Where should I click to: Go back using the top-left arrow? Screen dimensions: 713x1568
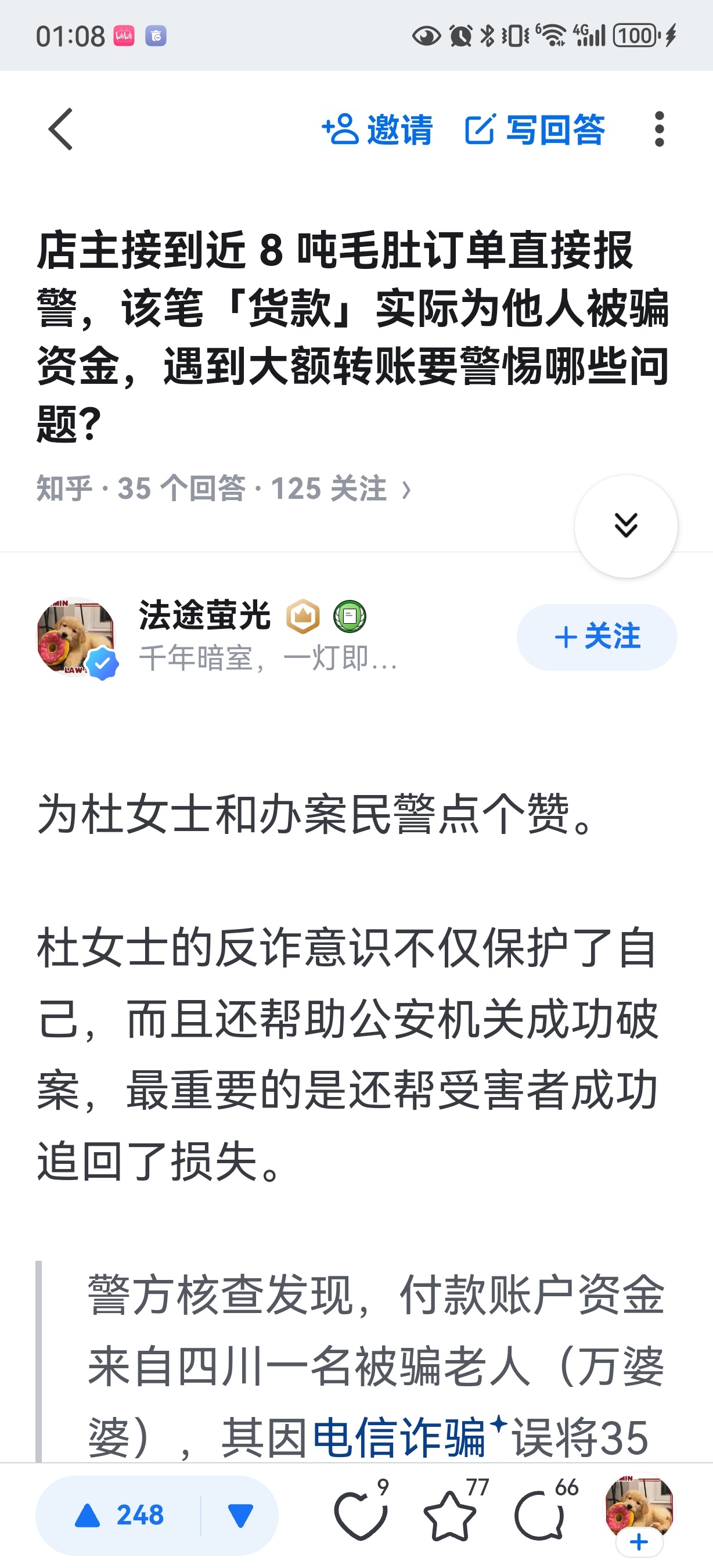(61, 129)
